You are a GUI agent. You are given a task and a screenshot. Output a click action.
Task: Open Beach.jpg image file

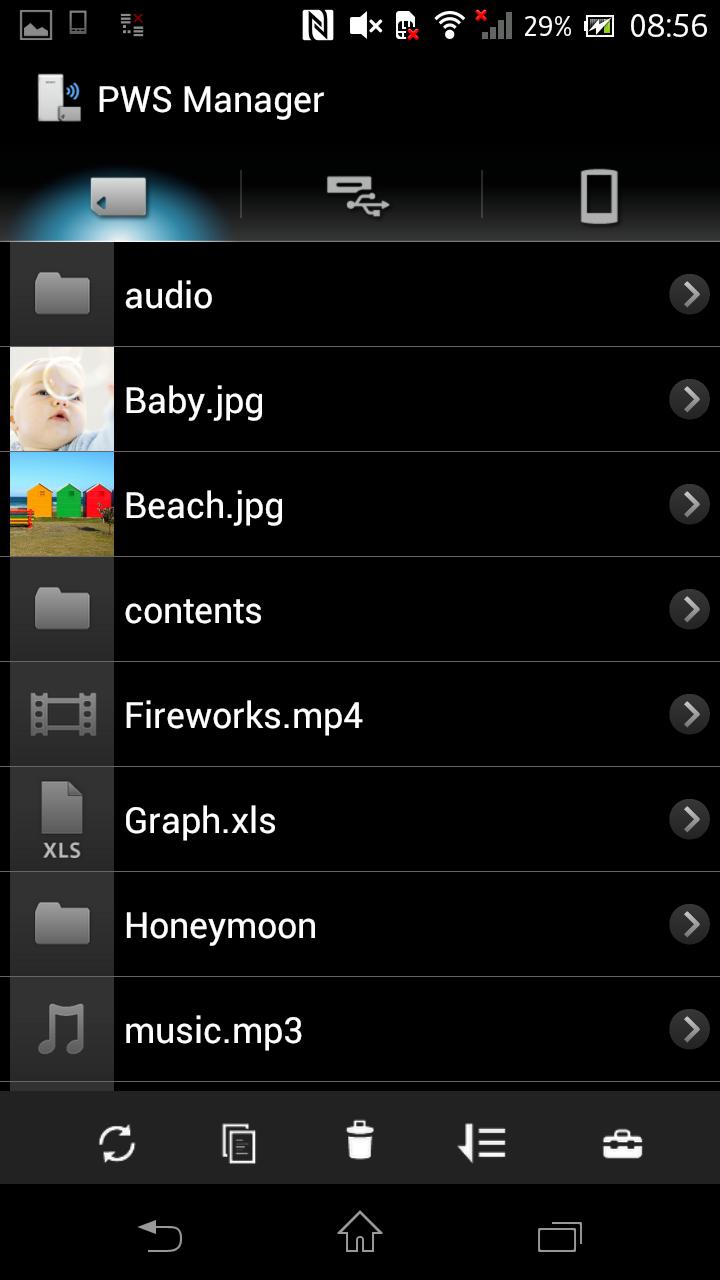click(360, 505)
